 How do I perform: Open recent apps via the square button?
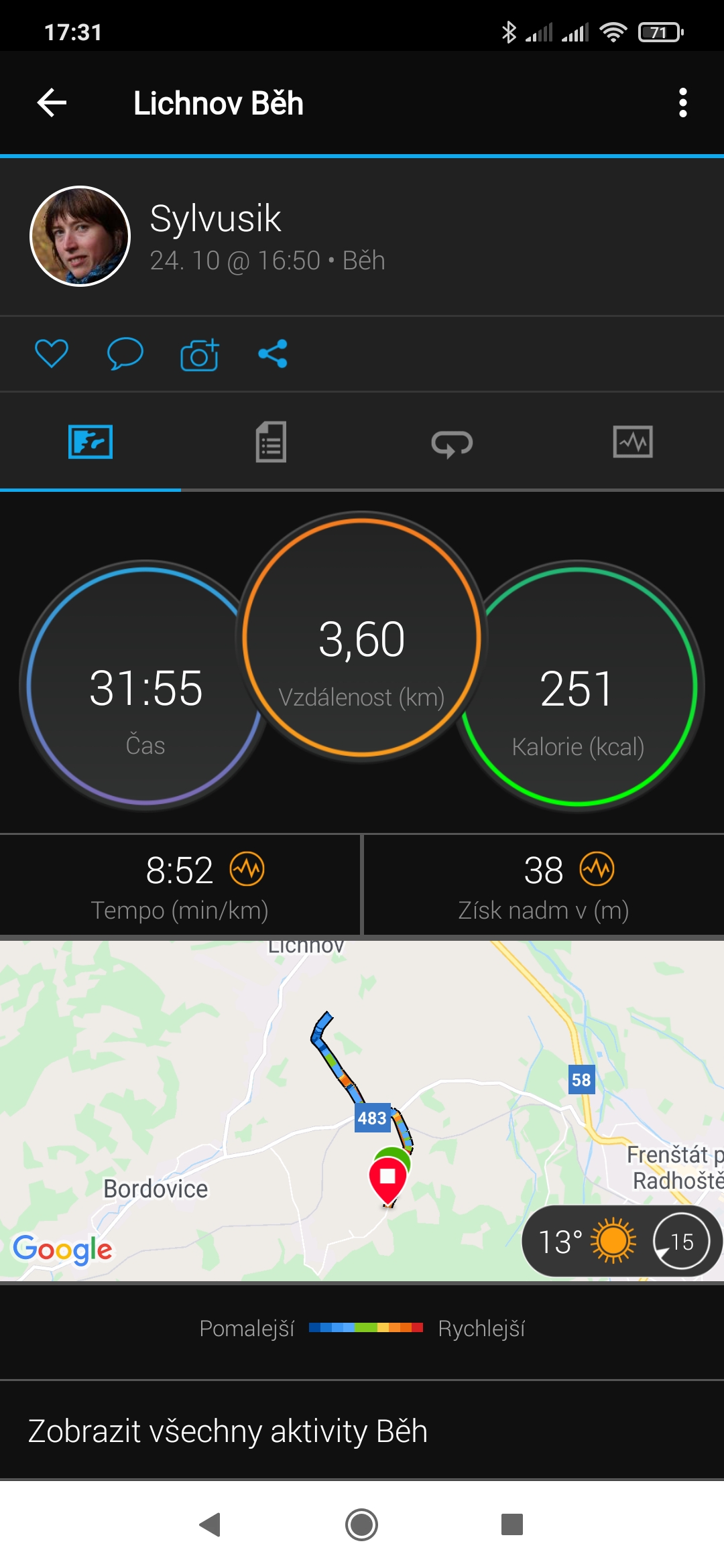coord(512,1524)
